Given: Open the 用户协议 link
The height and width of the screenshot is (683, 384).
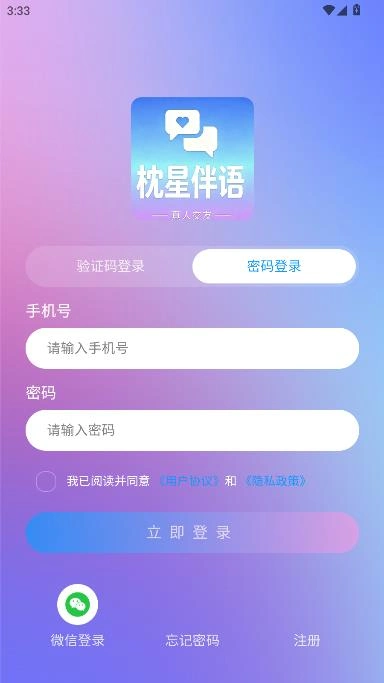Looking at the screenshot, I should [x=189, y=481].
